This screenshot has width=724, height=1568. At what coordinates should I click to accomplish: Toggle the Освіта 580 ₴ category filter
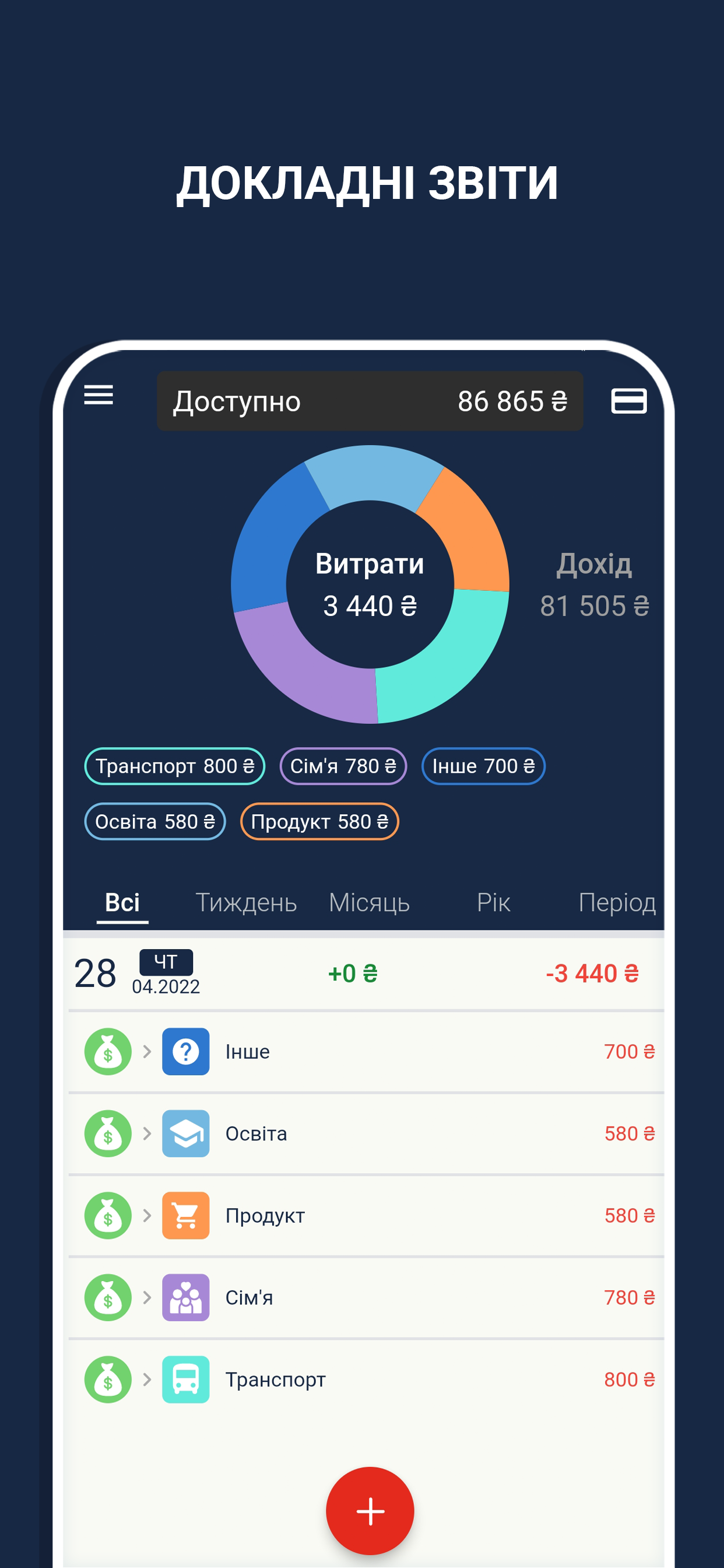pyautogui.click(x=155, y=821)
